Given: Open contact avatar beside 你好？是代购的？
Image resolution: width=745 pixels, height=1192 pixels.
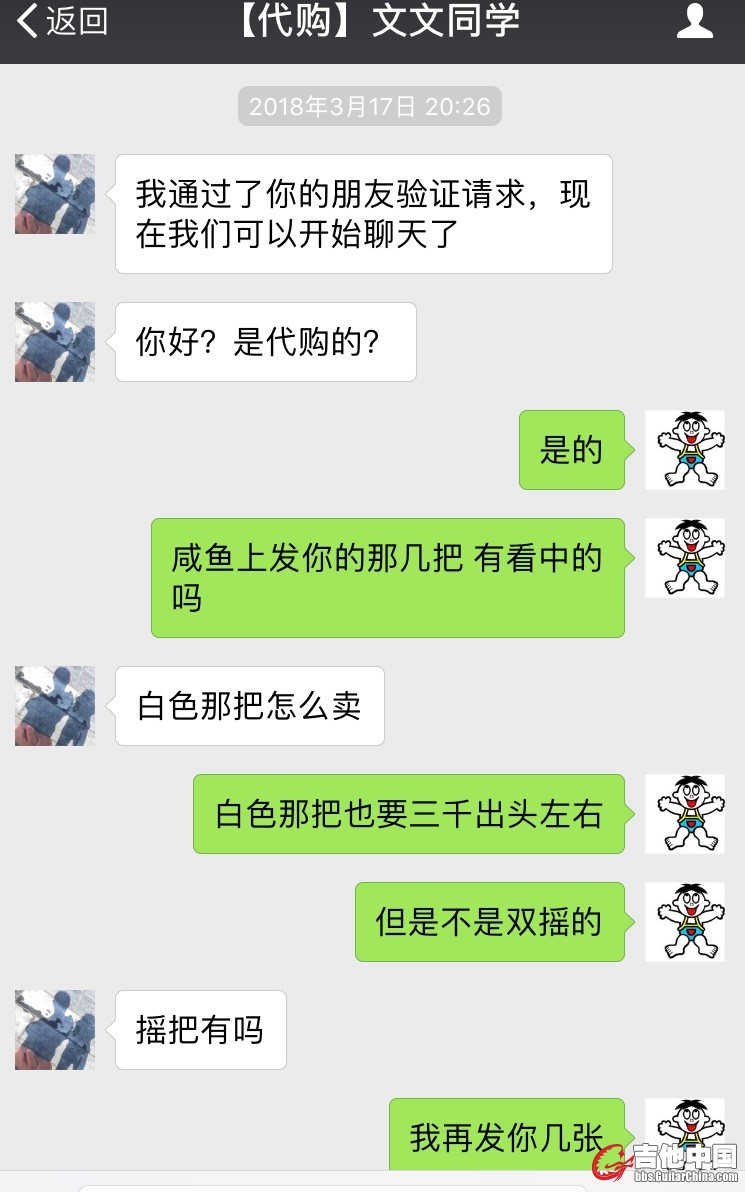Looking at the screenshot, I should click(x=55, y=342).
